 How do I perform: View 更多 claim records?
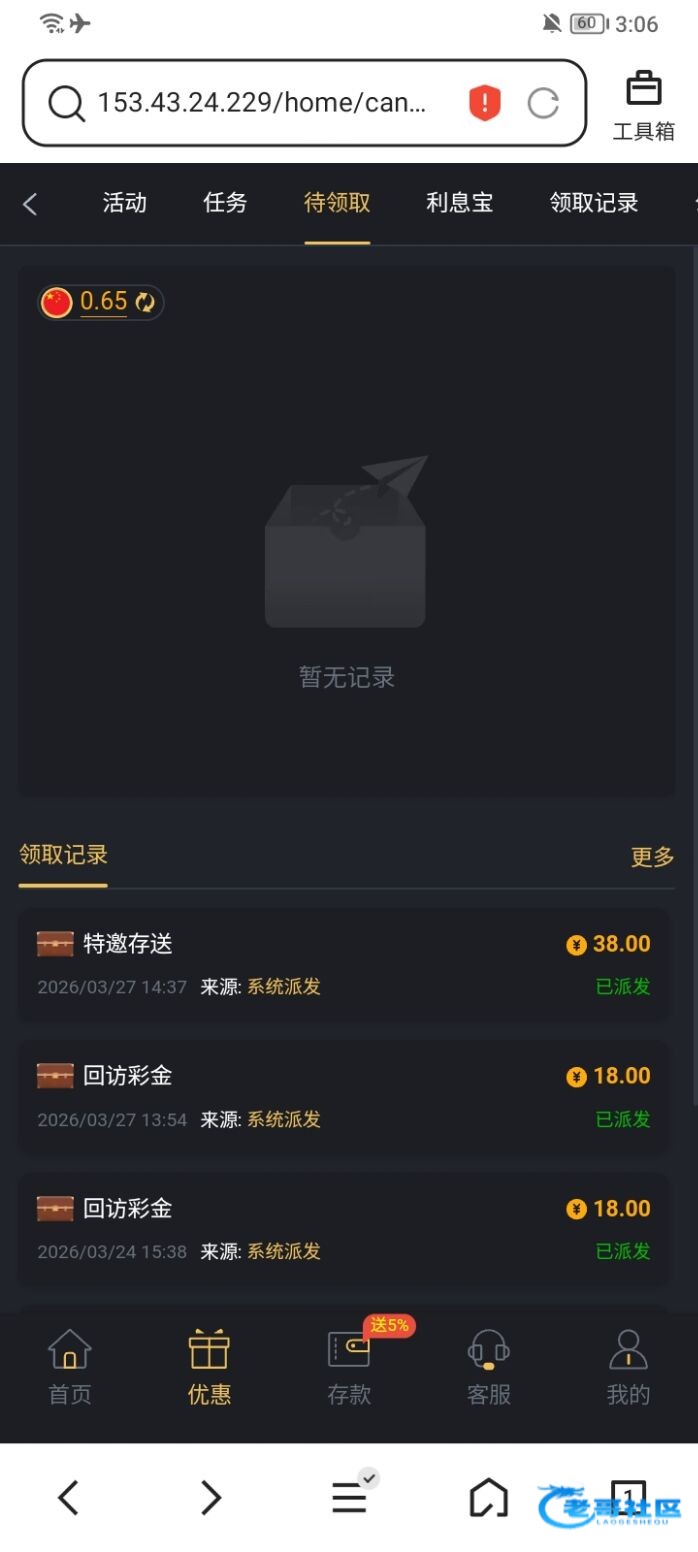click(652, 857)
